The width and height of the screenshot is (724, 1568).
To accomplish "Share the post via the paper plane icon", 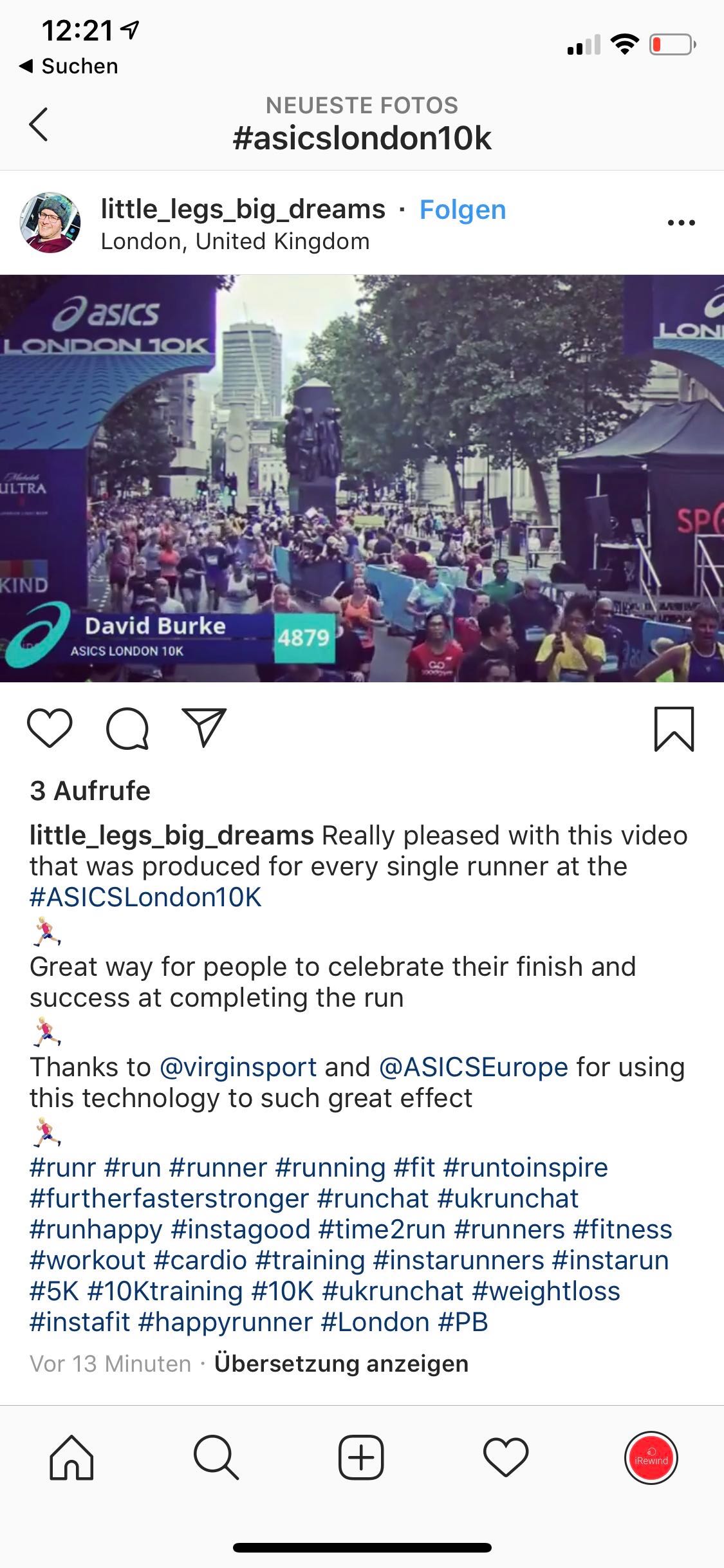I will coord(205,727).
